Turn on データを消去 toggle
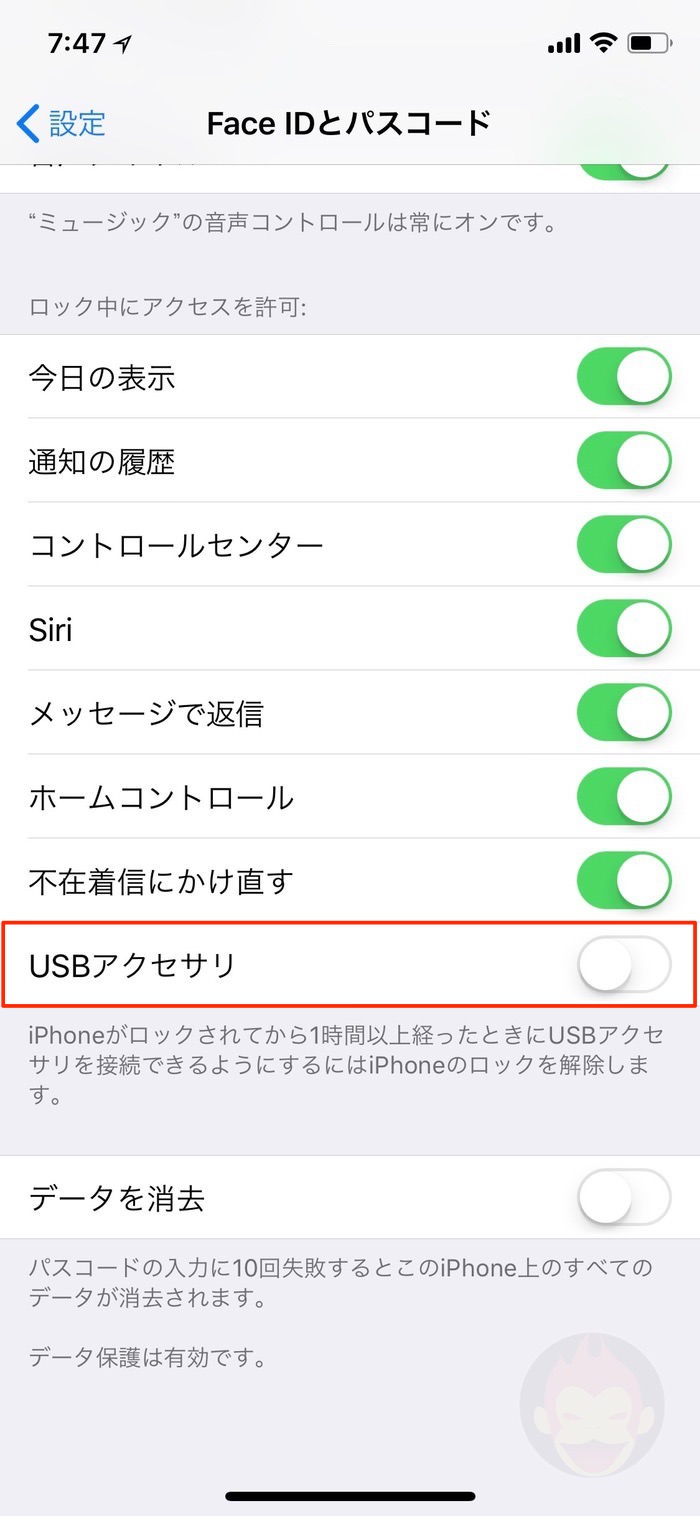Viewport: 700px width, 1516px height. 624,1197
